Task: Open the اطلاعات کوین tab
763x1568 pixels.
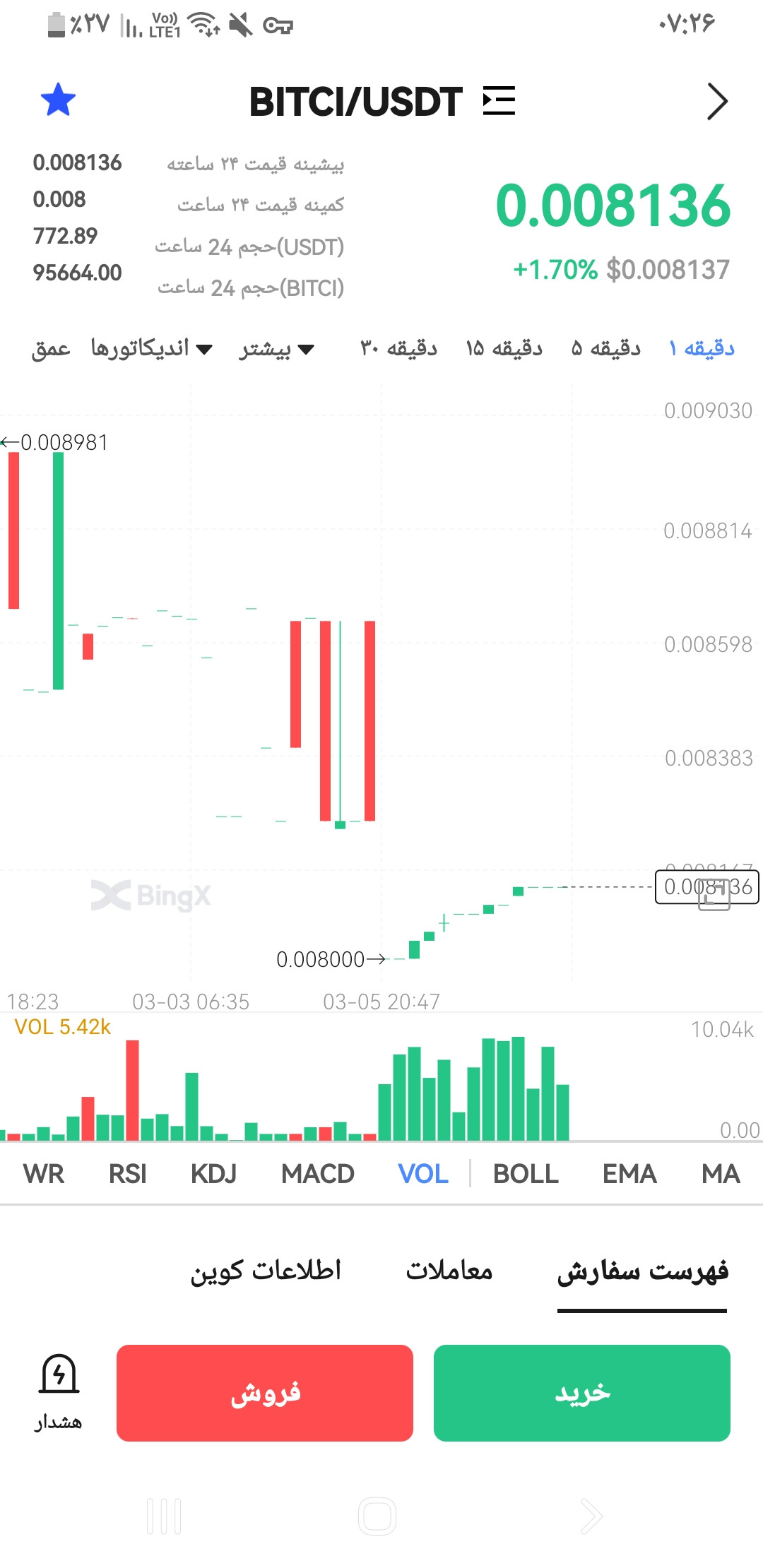Action: click(266, 1271)
